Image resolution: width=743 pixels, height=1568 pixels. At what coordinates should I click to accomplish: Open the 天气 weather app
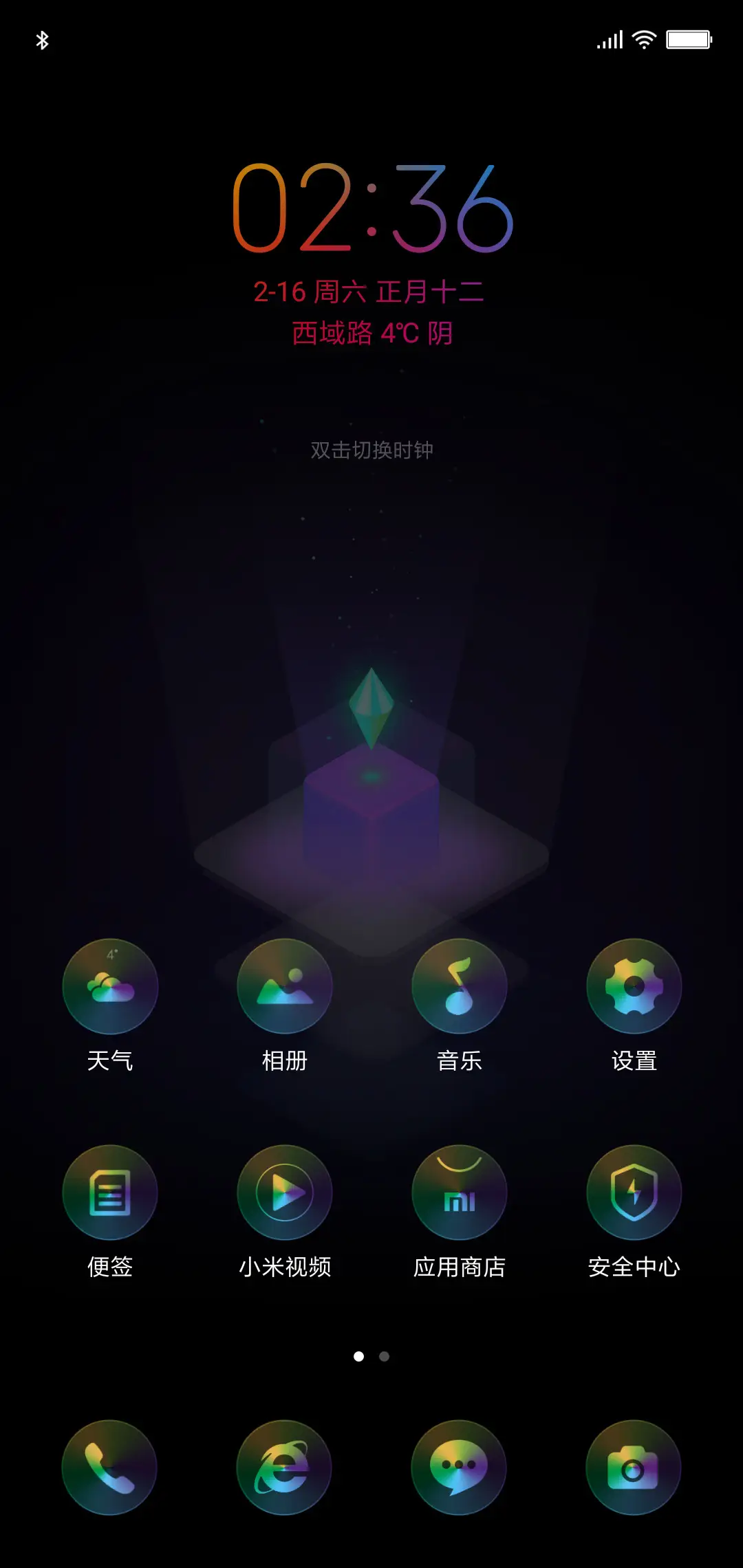[x=110, y=986]
